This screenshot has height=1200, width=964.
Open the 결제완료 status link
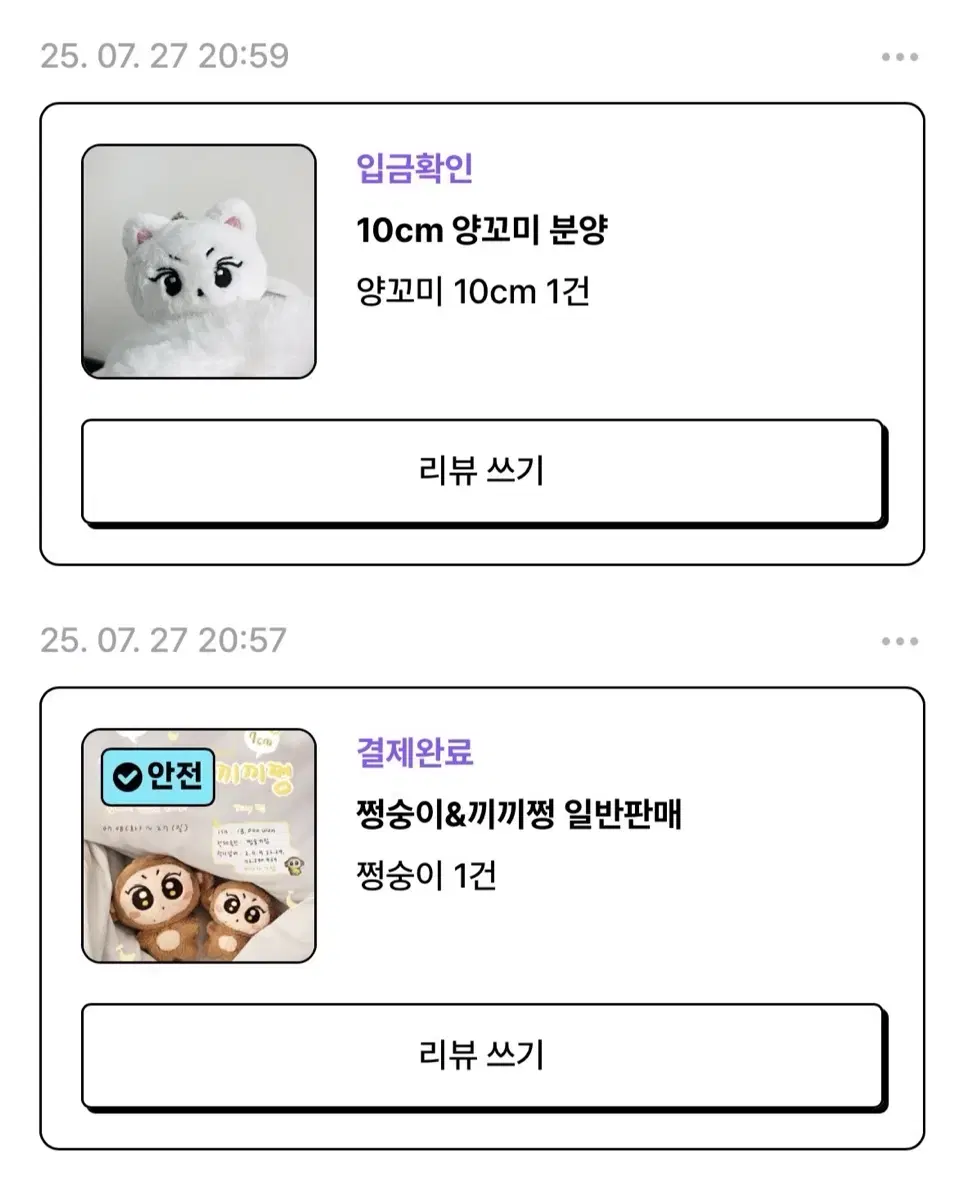click(x=413, y=753)
